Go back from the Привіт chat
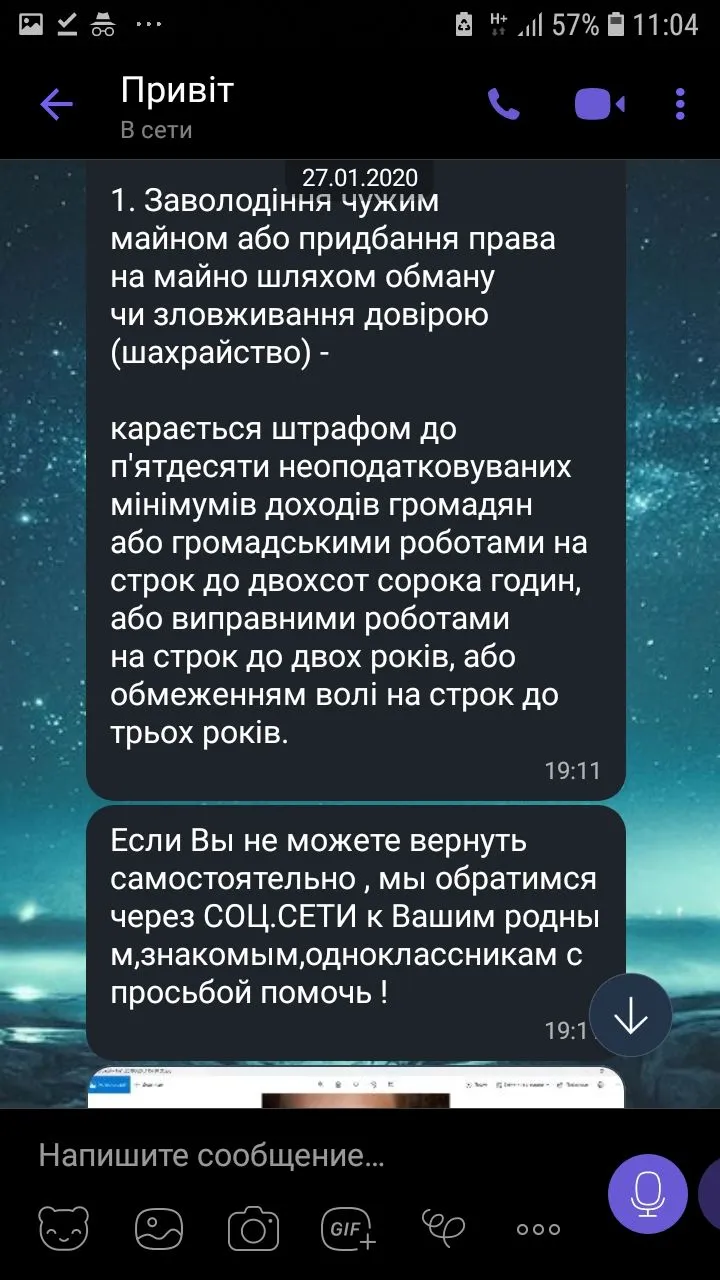 click(x=56, y=104)
